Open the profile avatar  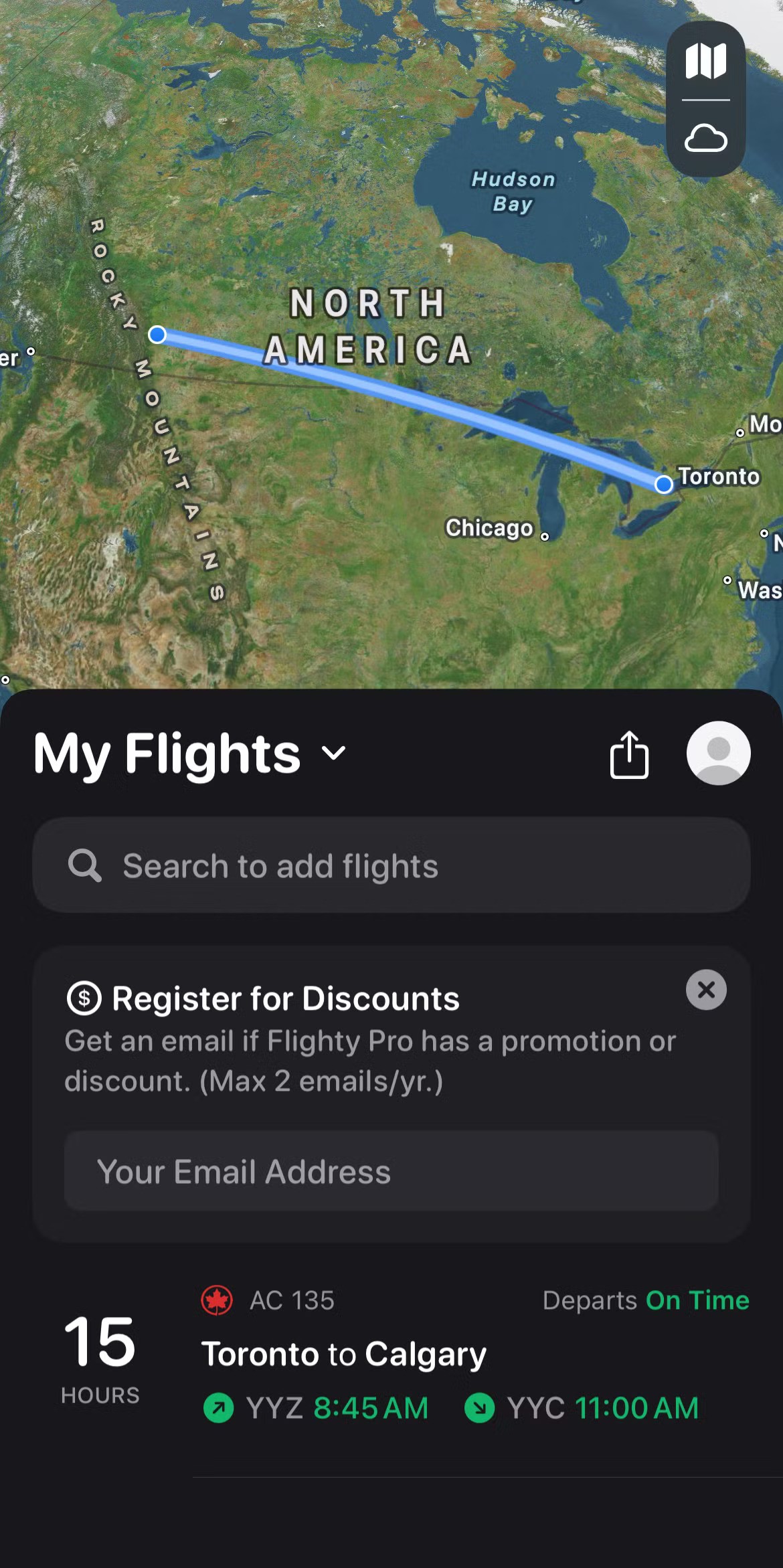point(718,753)
